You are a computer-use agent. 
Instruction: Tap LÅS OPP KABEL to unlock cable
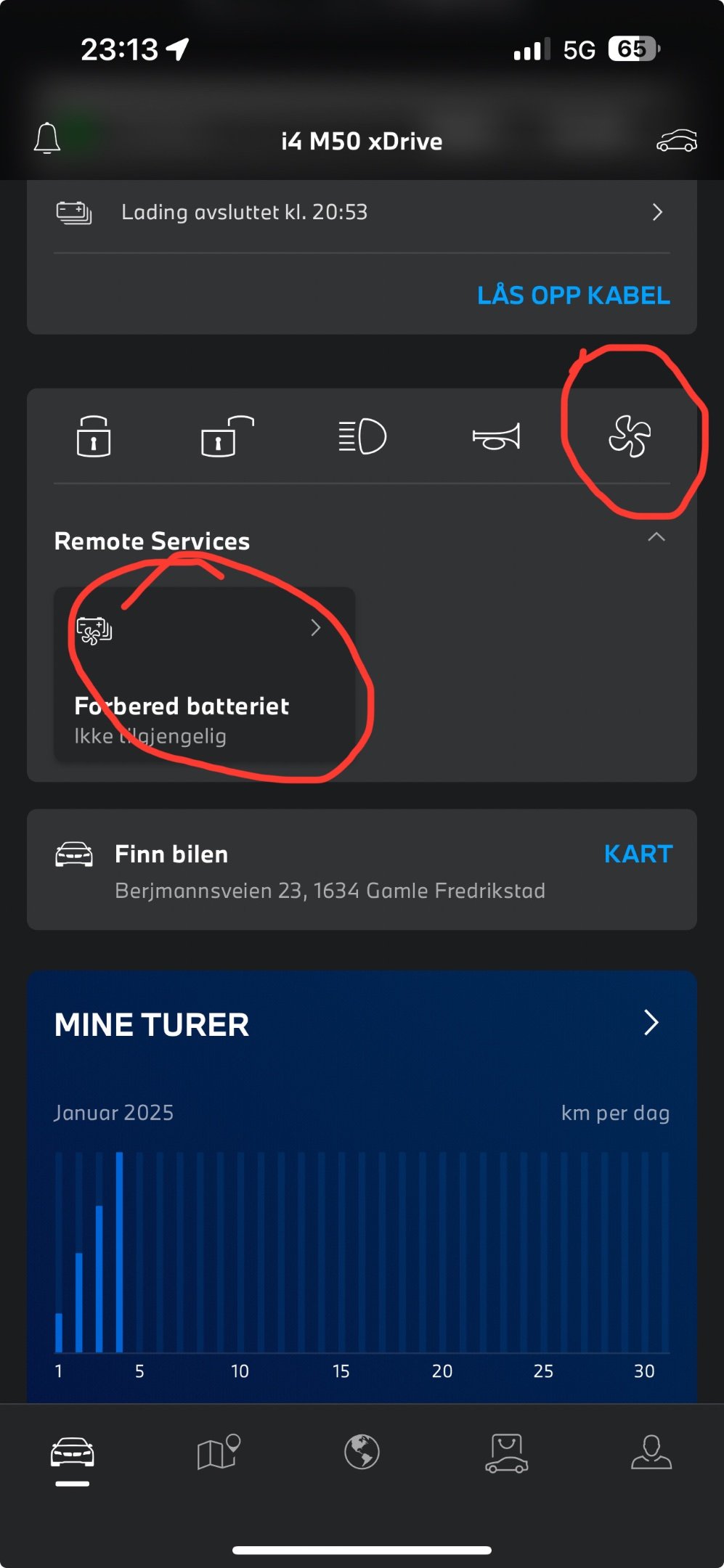pos(573,295)
